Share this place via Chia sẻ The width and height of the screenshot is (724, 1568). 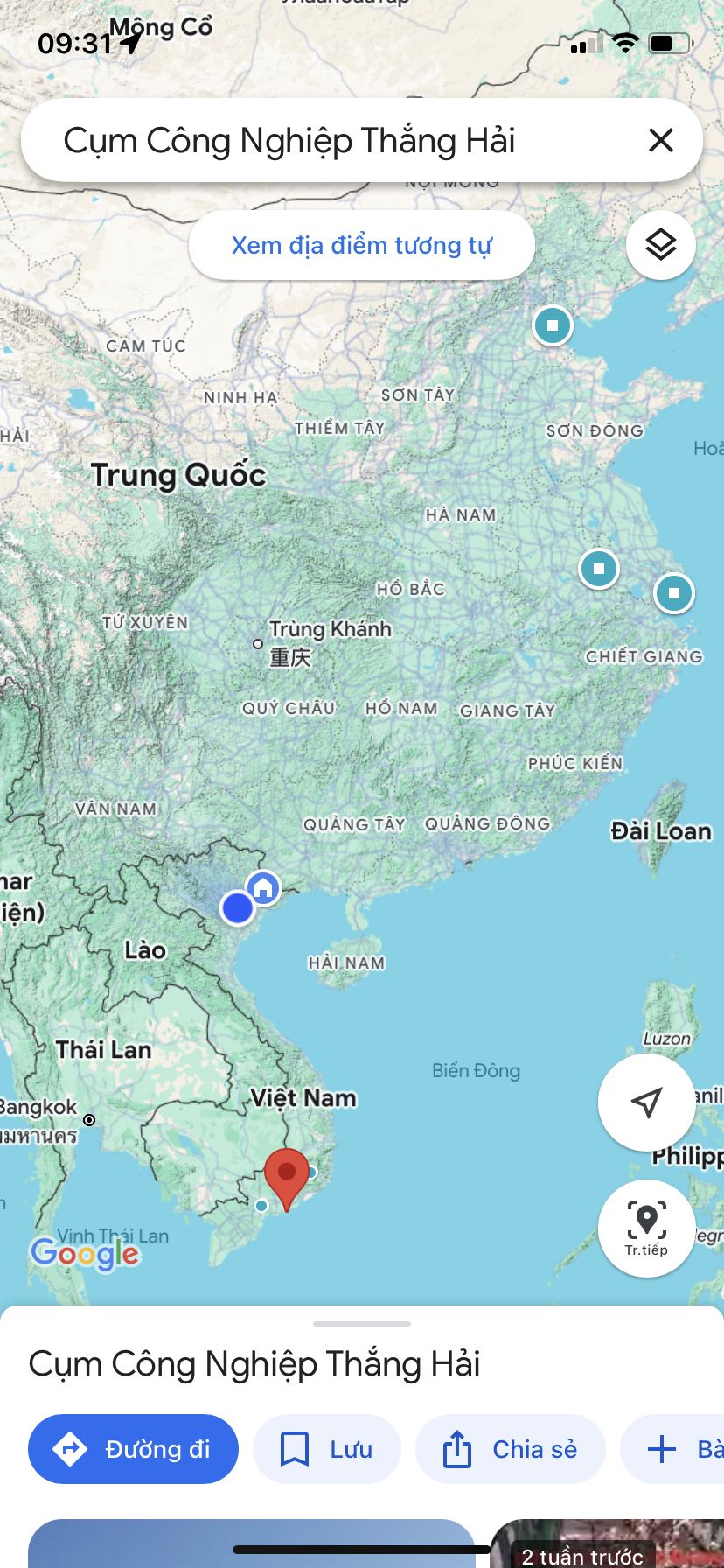(510, 1449)
